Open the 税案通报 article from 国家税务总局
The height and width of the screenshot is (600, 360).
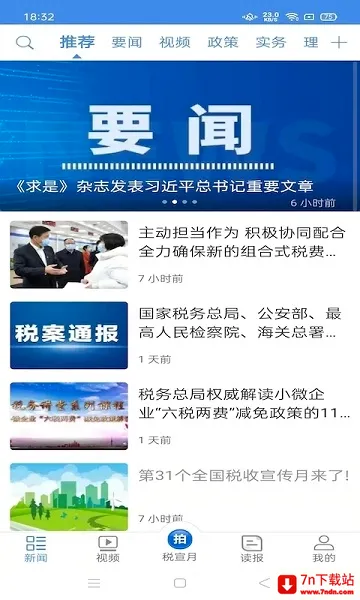(180, 335)
